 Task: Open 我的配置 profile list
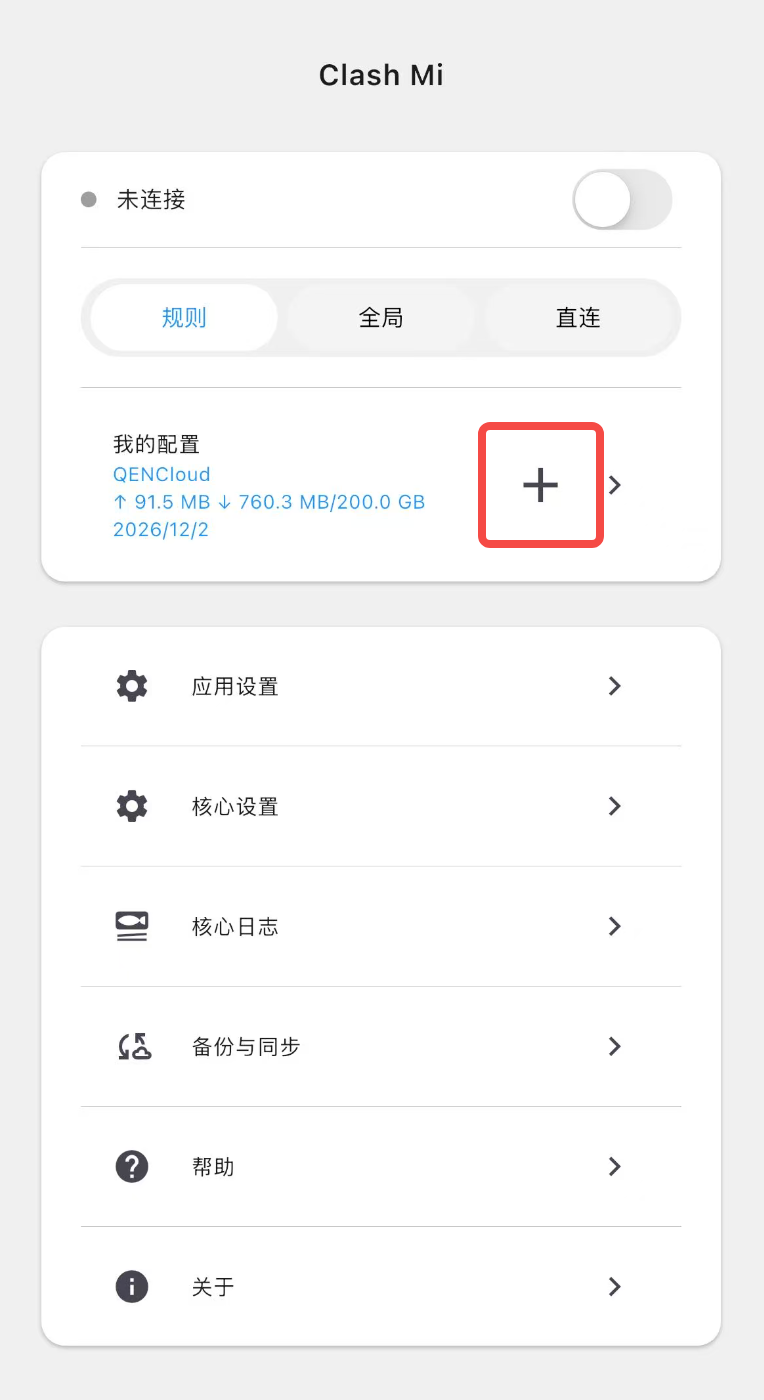[615, 485]
